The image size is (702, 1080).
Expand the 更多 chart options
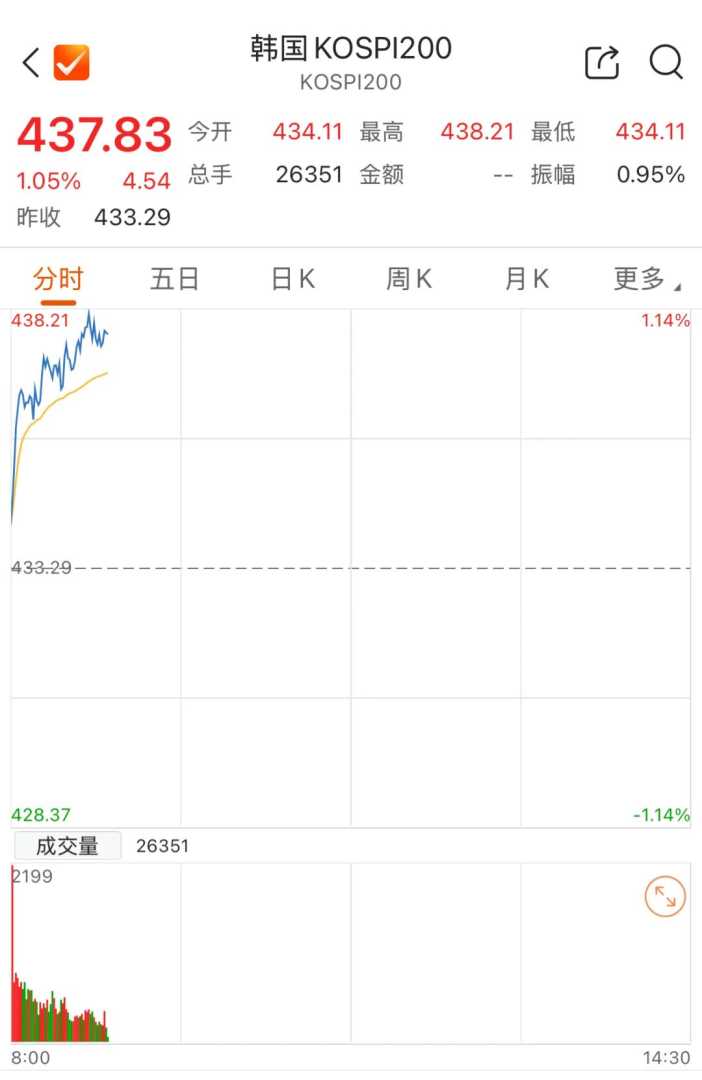pyautogui.click(x=645, y=279)
